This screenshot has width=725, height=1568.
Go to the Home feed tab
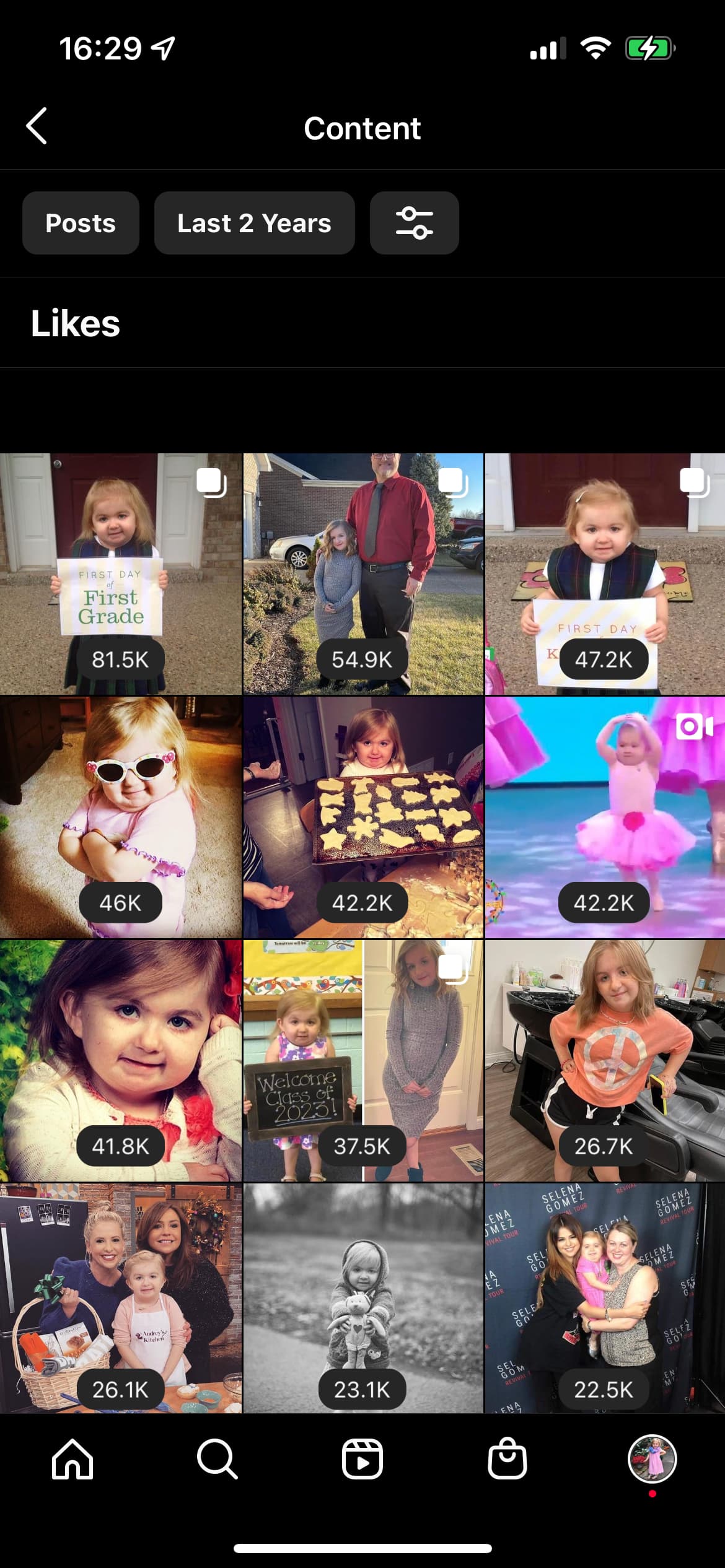click(72, 1459)
